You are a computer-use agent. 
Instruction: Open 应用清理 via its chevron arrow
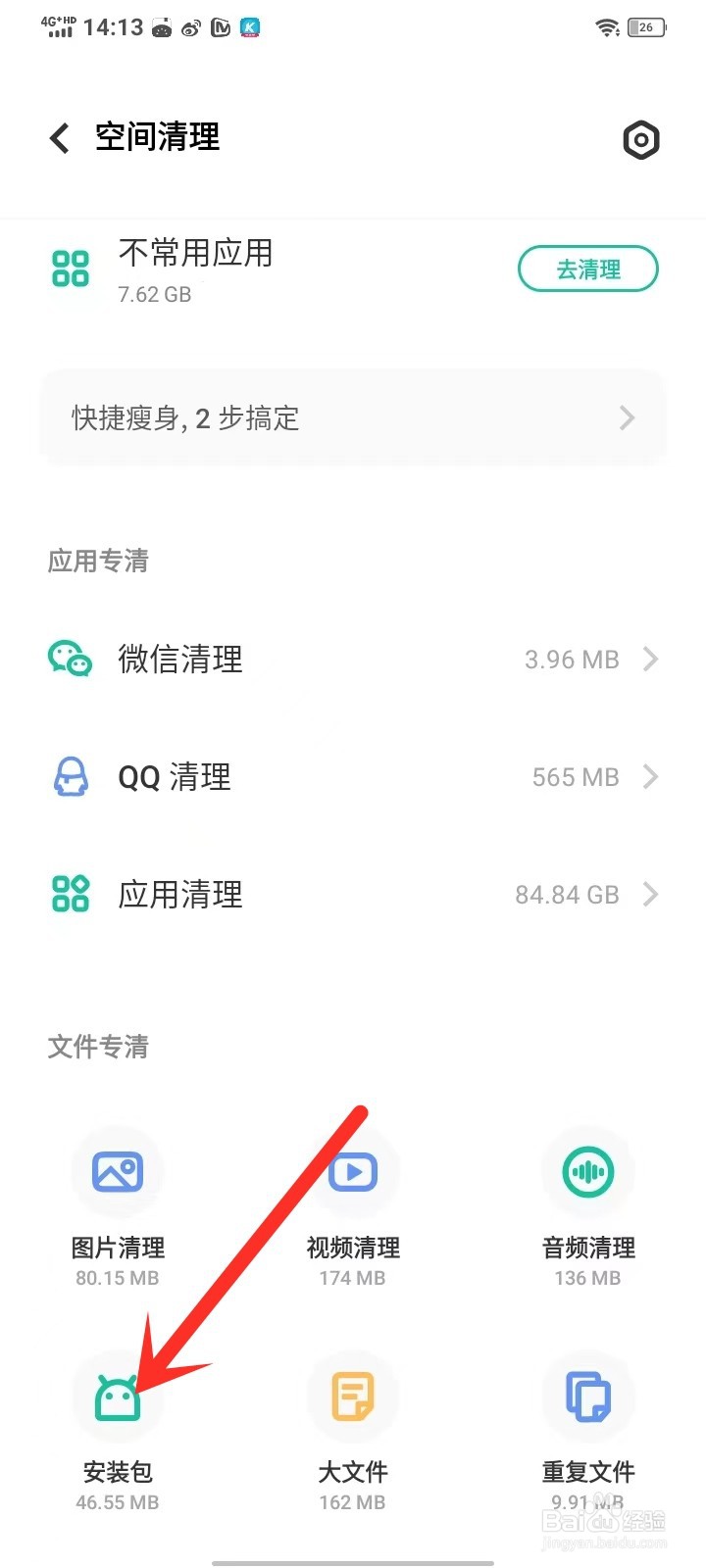pyautogui.click(x=650, y=894)
